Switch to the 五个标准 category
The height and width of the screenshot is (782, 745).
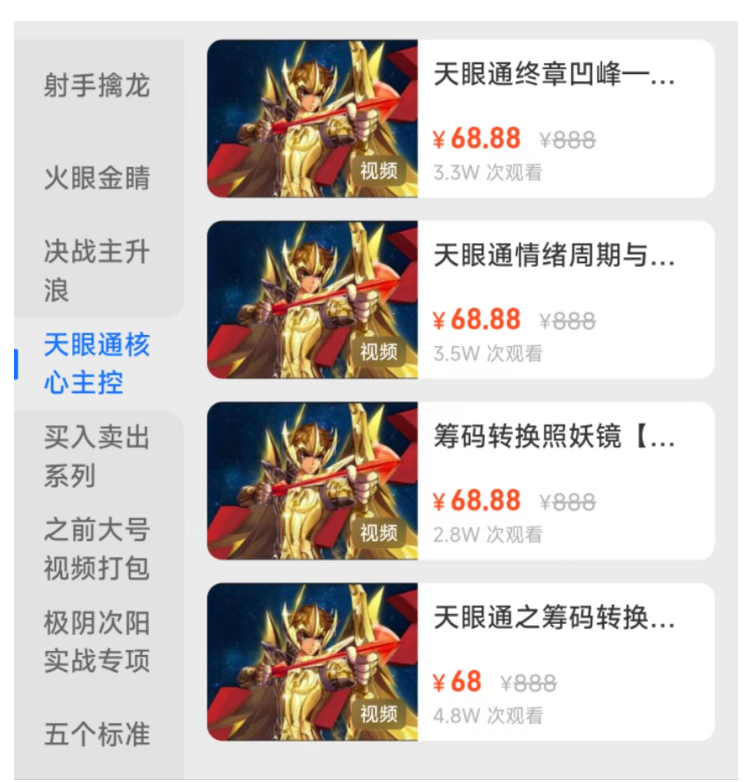[97, 735]
